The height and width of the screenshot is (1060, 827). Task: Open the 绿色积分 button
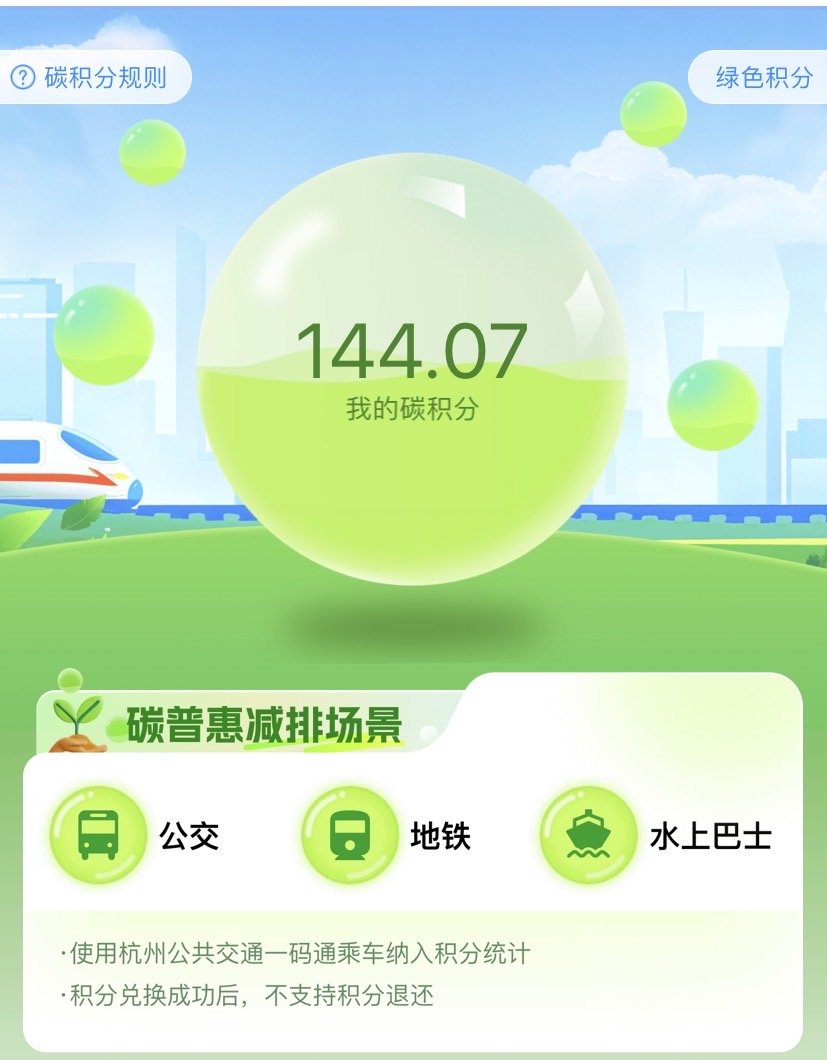point(759,77)
